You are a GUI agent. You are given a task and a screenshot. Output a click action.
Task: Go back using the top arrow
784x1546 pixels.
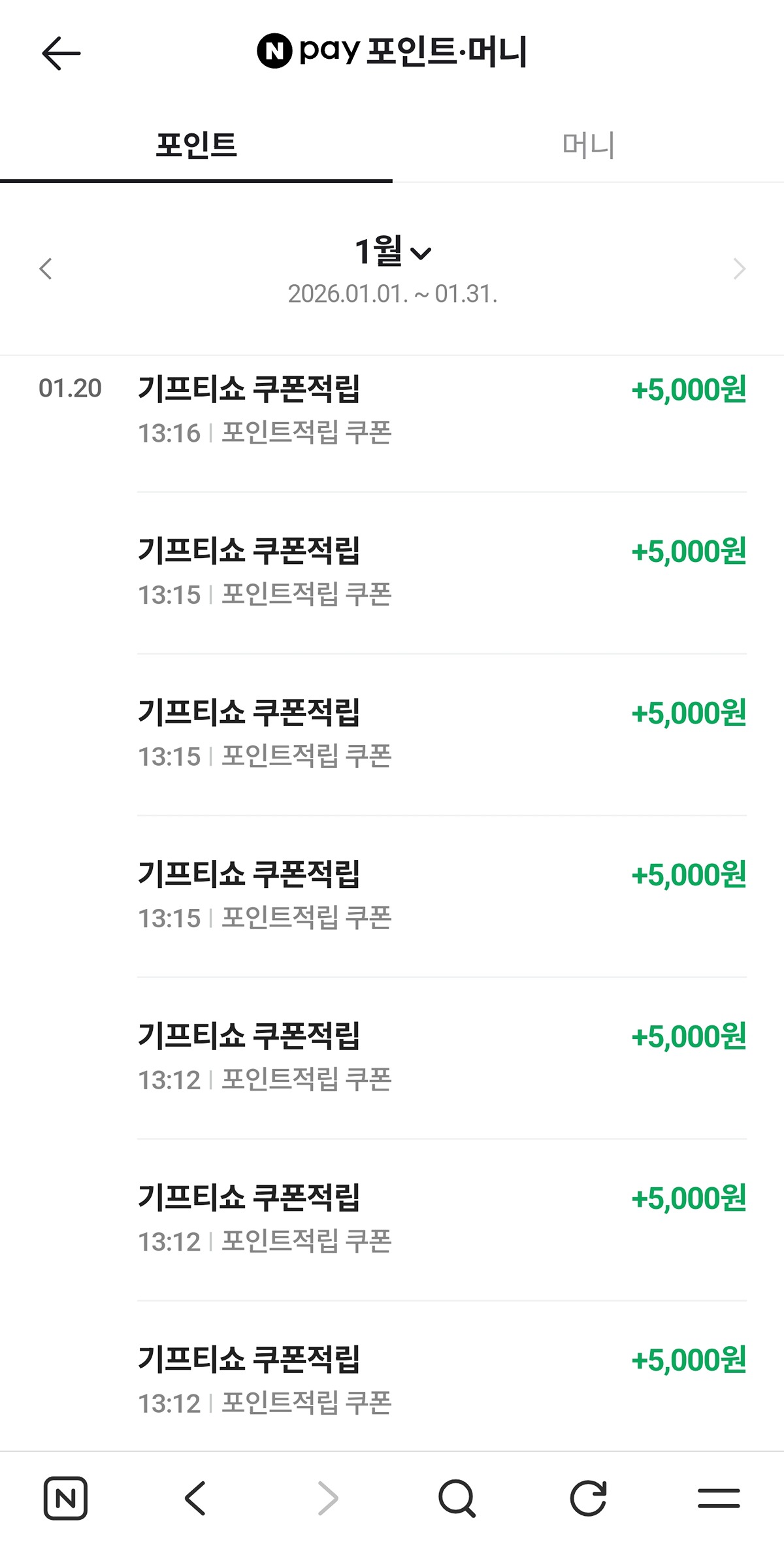pyautogui.click(x=61, y=53)
